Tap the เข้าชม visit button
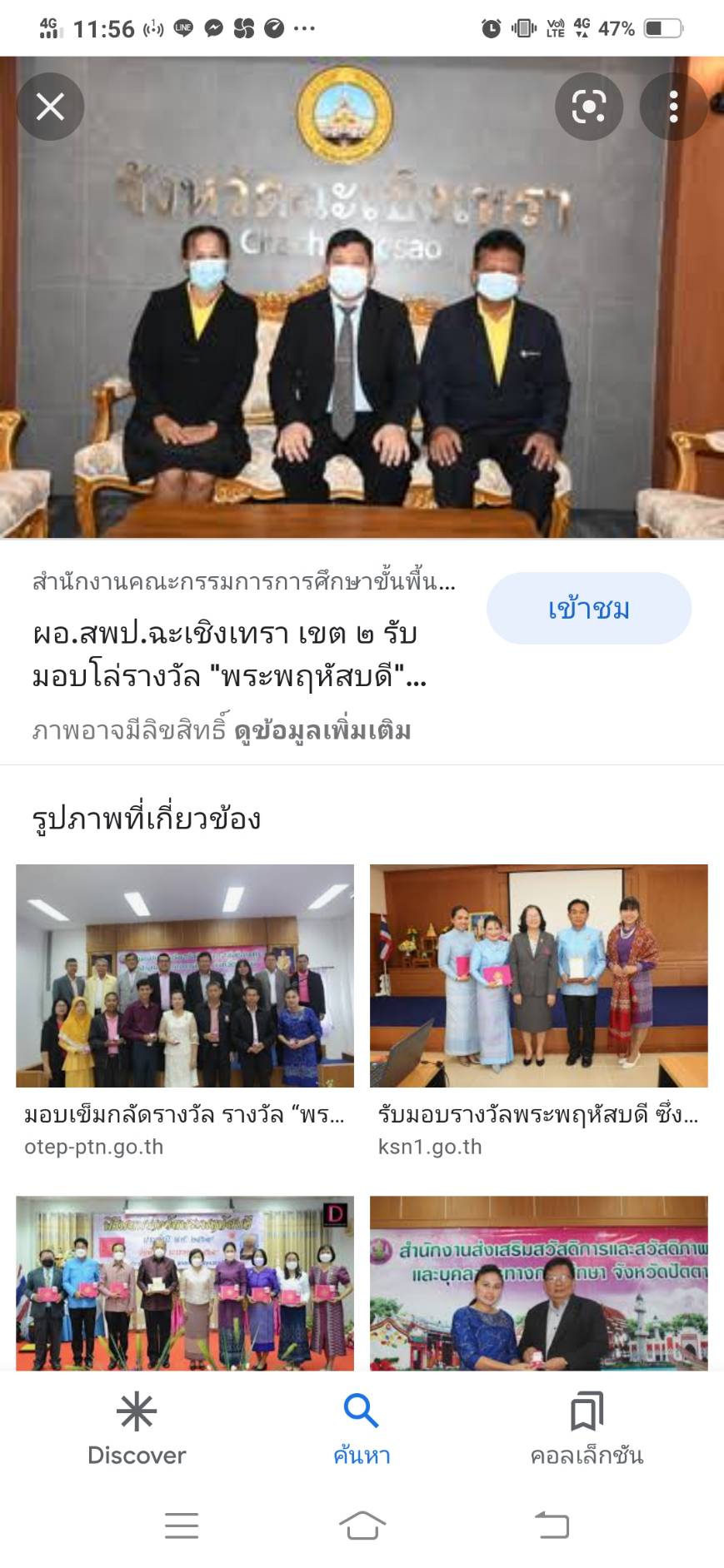Screen dimensions: 724x1568 [x=589, y=608]
